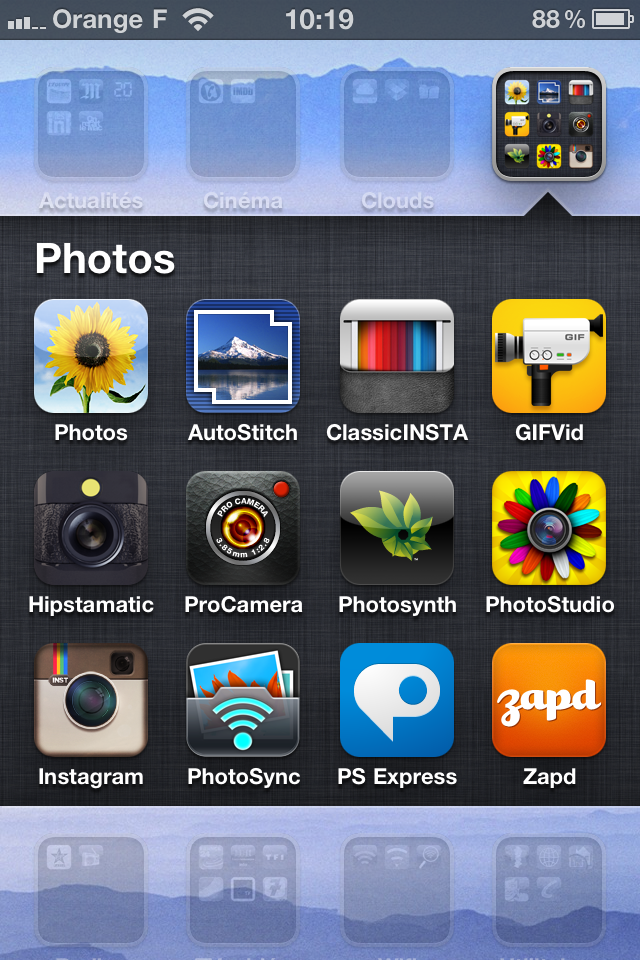This screenshot has width=640, height=960.
Task: Launch AutoStitch
Action: tap(243, 357)
